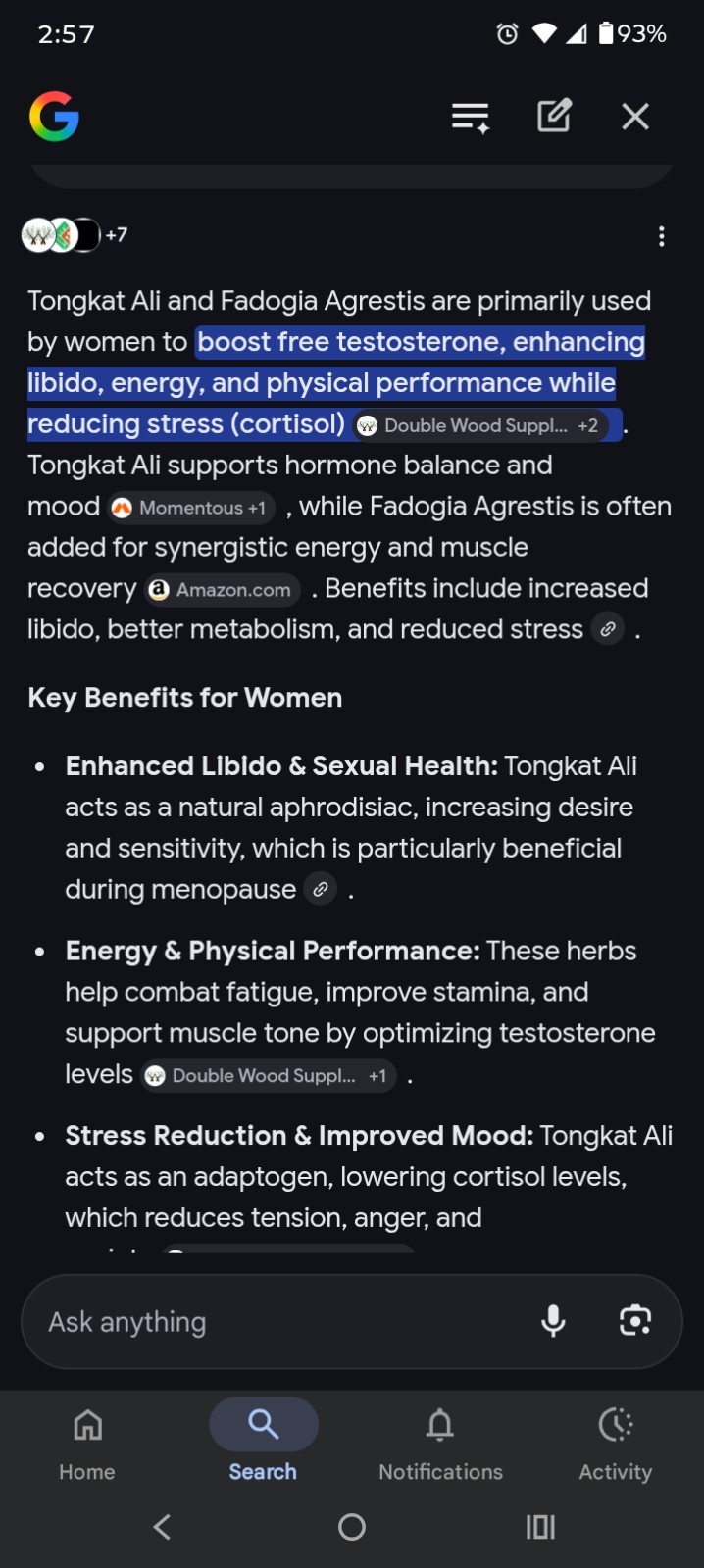
Task: Switch to the Notifications tab
Action: [440, 1443]
